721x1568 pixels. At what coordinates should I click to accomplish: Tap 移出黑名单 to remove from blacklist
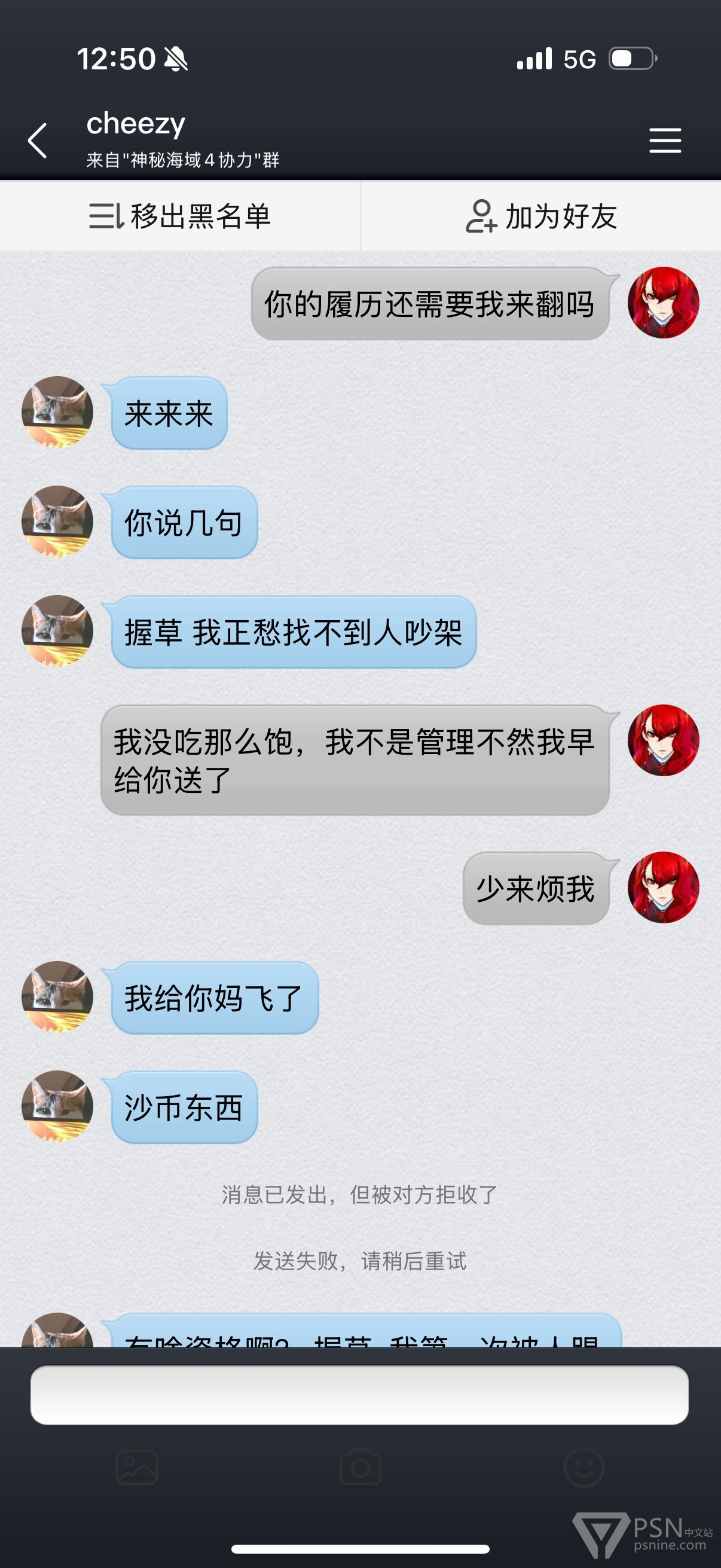(x=180, y=216)
